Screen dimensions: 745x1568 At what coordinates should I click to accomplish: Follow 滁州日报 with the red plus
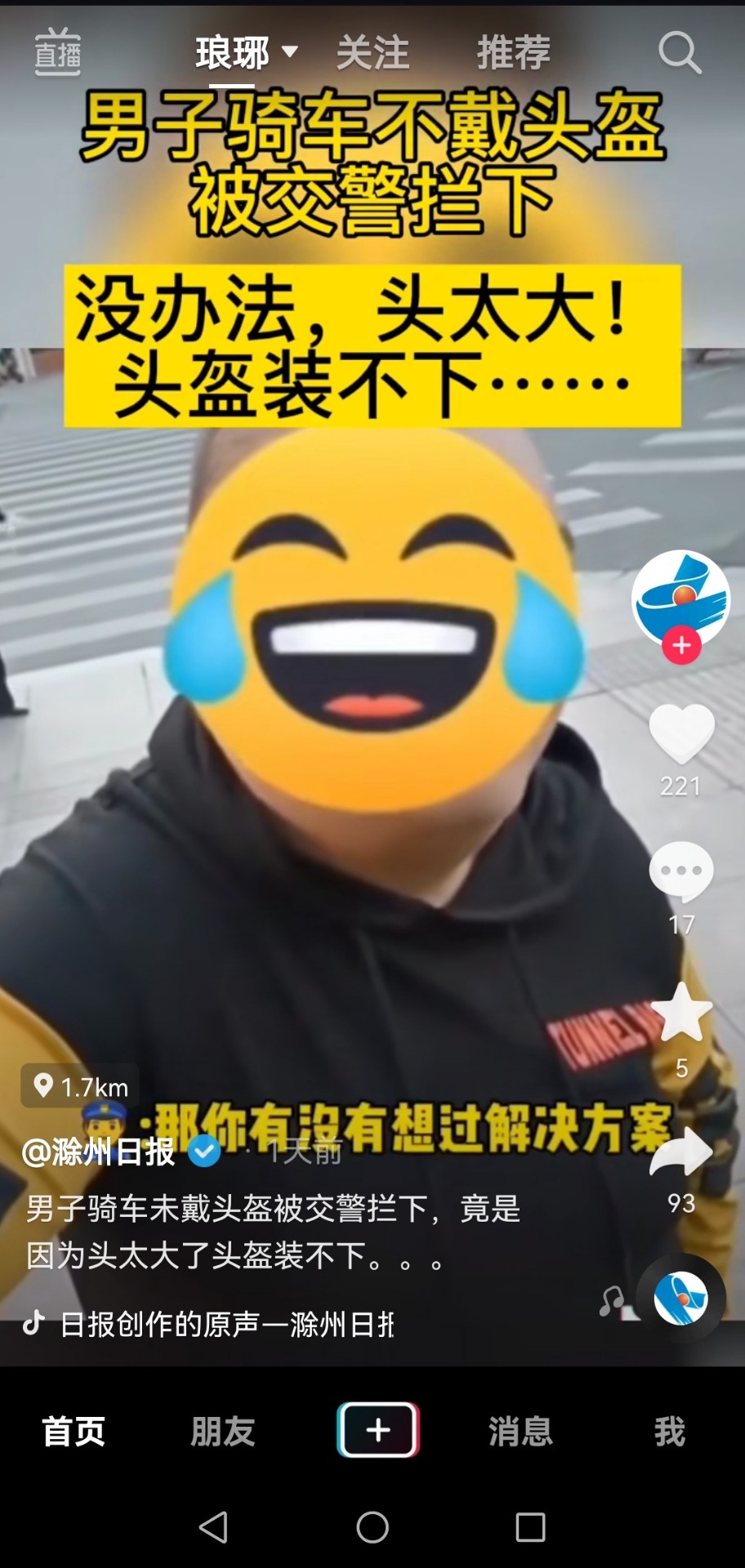(681, 646)
